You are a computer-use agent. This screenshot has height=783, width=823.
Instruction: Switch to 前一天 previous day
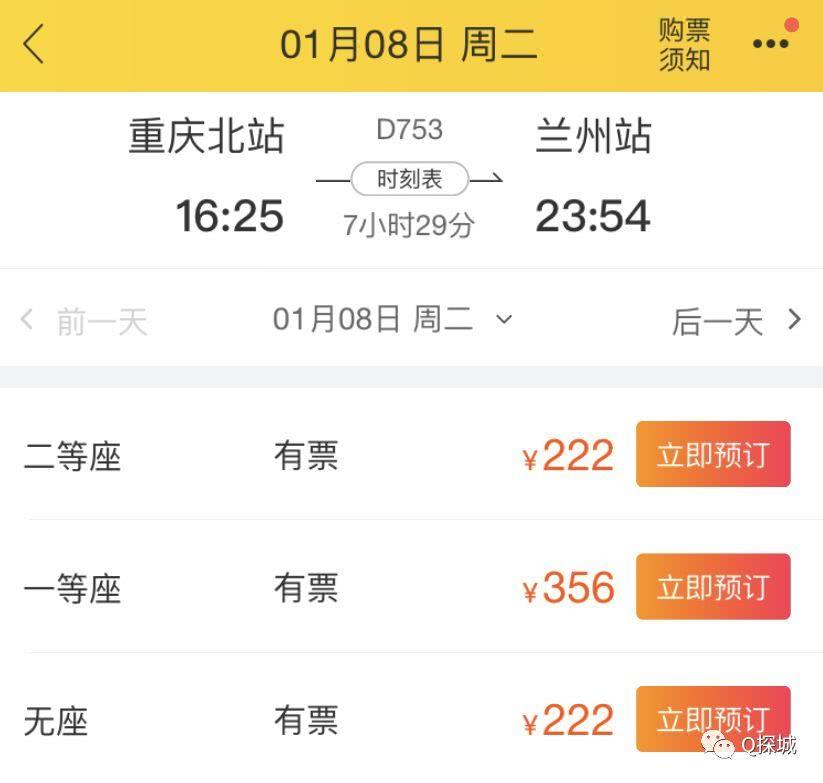(85, 321)
